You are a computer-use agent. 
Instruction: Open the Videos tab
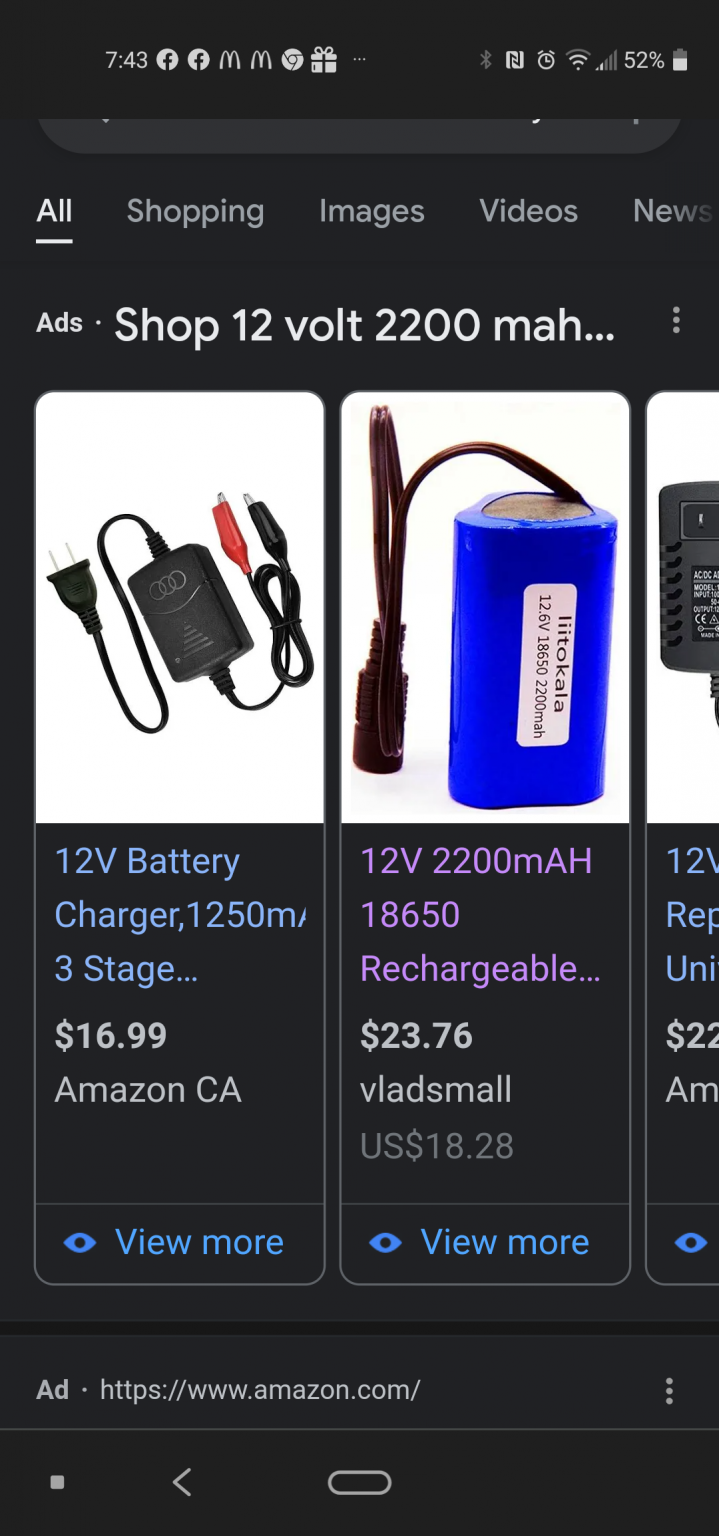(528, 211)
